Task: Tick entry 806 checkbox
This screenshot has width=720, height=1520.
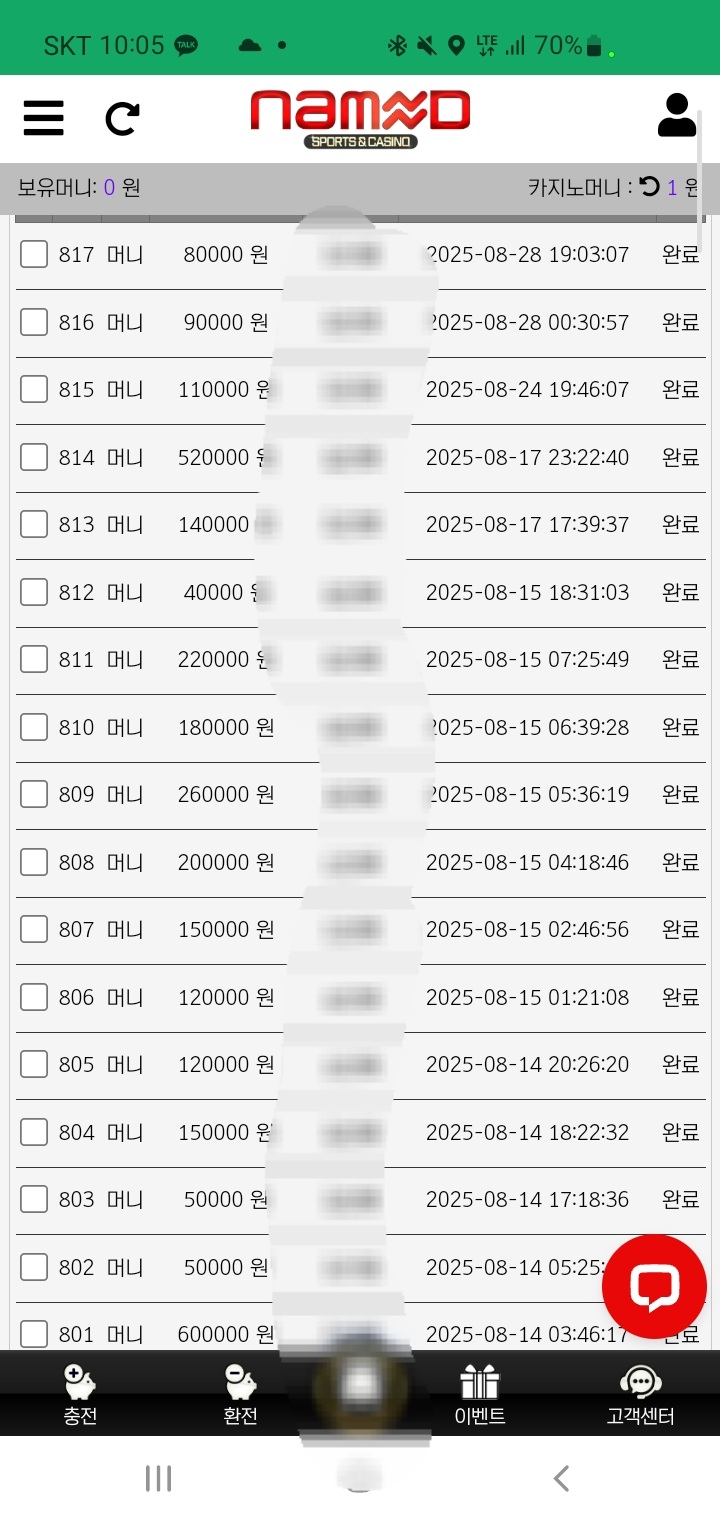Action: (34, 997)
